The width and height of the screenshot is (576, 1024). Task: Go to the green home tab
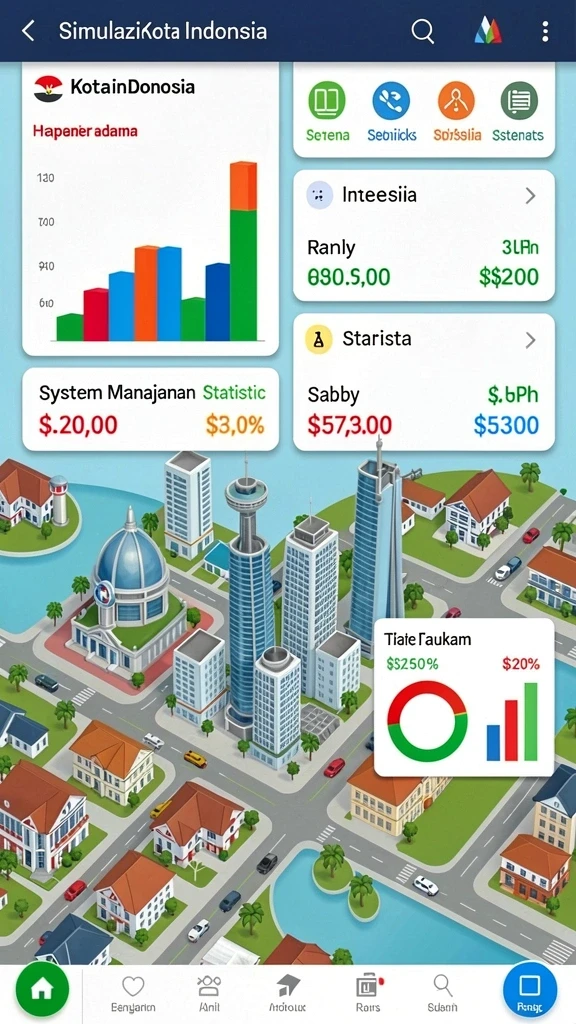point(42,989)
